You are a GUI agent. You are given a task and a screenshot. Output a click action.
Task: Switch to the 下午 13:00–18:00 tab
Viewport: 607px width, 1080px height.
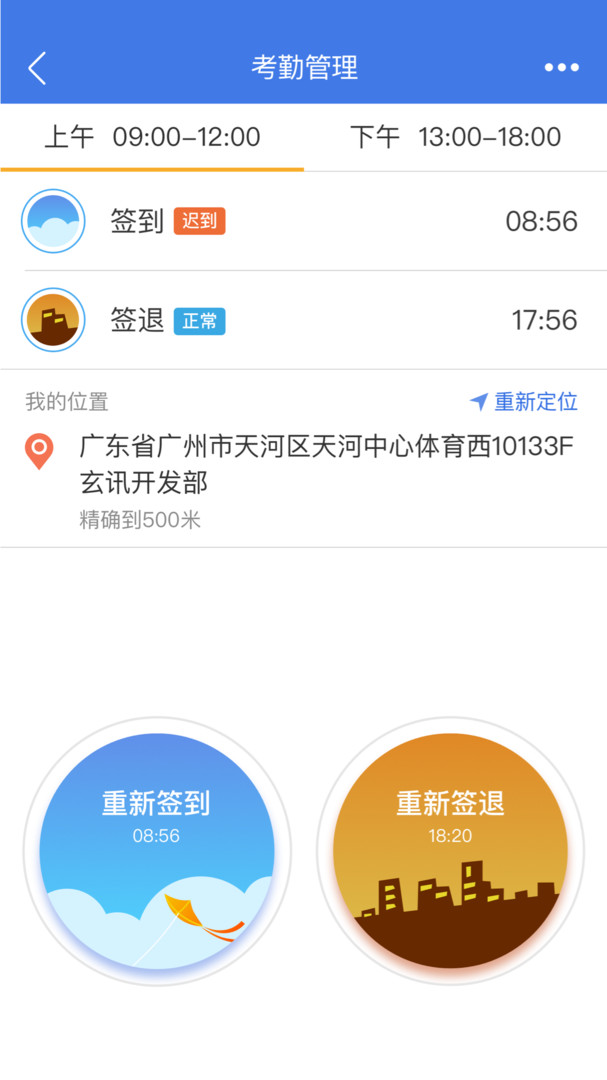455,137
